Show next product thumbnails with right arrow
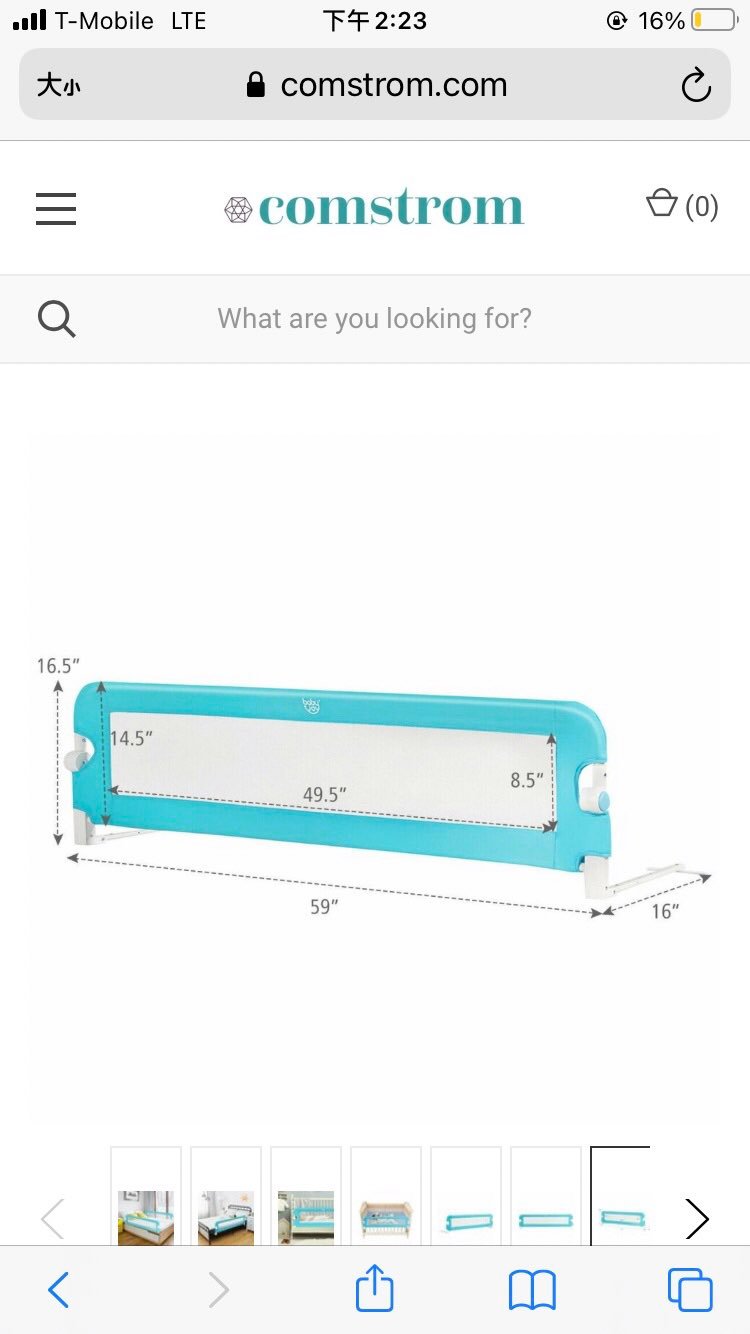The width and height of the screenshot is (750, 1334). click(x=697, y=1218)
